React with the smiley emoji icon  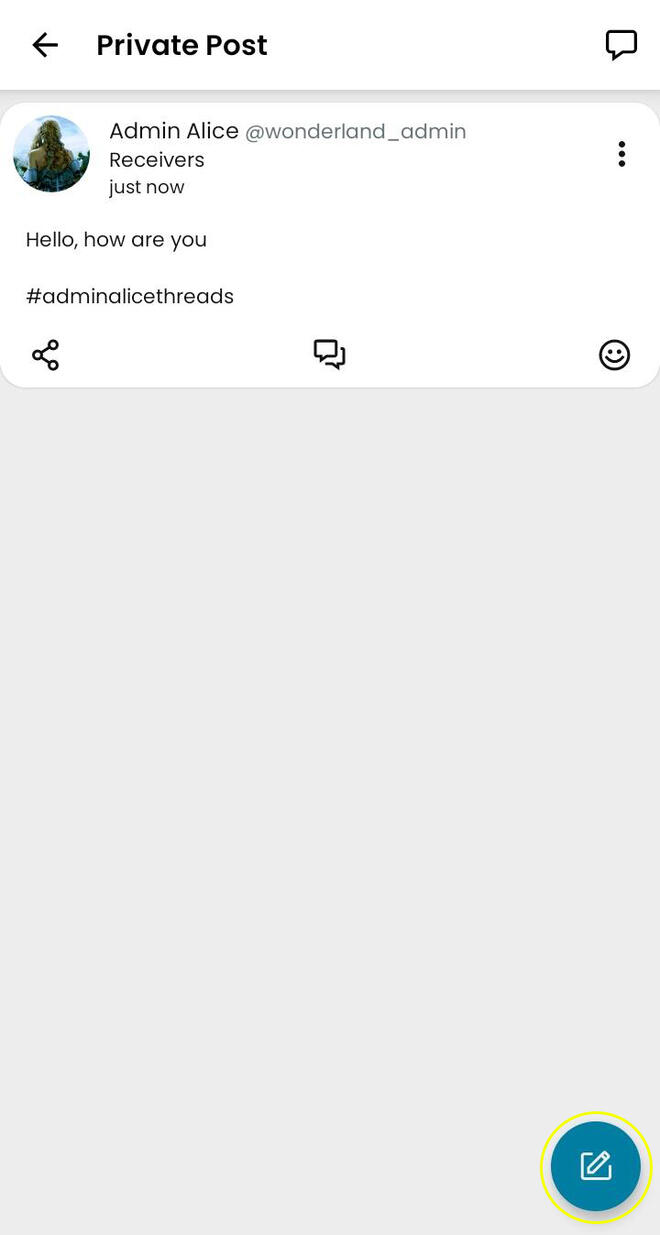point(614,355)
